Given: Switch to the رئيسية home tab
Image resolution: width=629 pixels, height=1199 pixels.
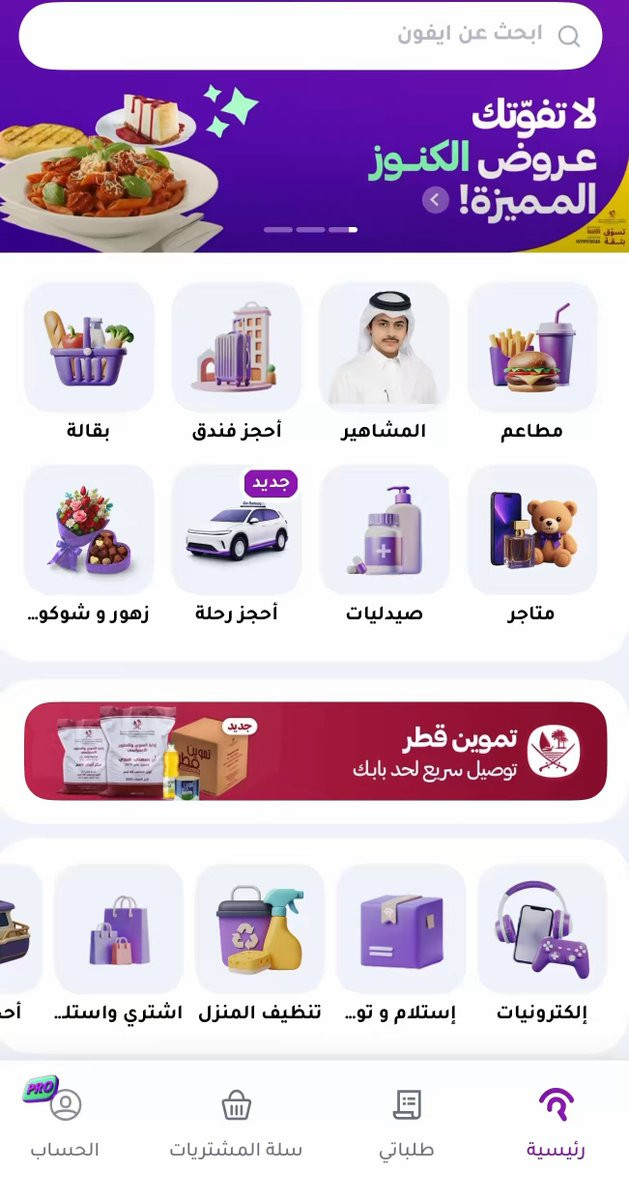Looking at the screenshot, I should pos(556,1125).
